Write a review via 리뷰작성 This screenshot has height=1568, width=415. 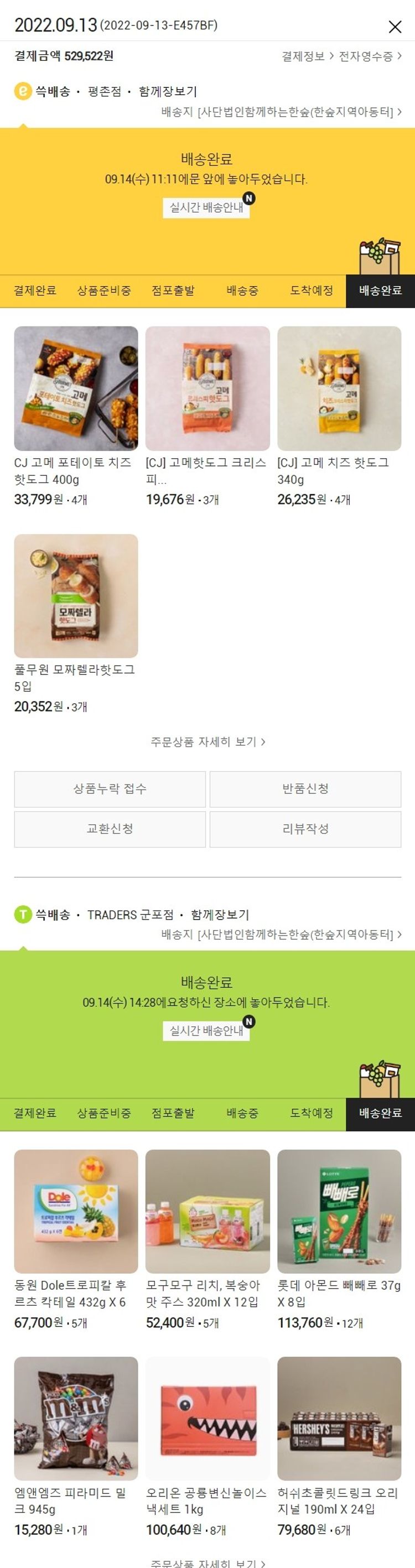click(x=305, y=829)
